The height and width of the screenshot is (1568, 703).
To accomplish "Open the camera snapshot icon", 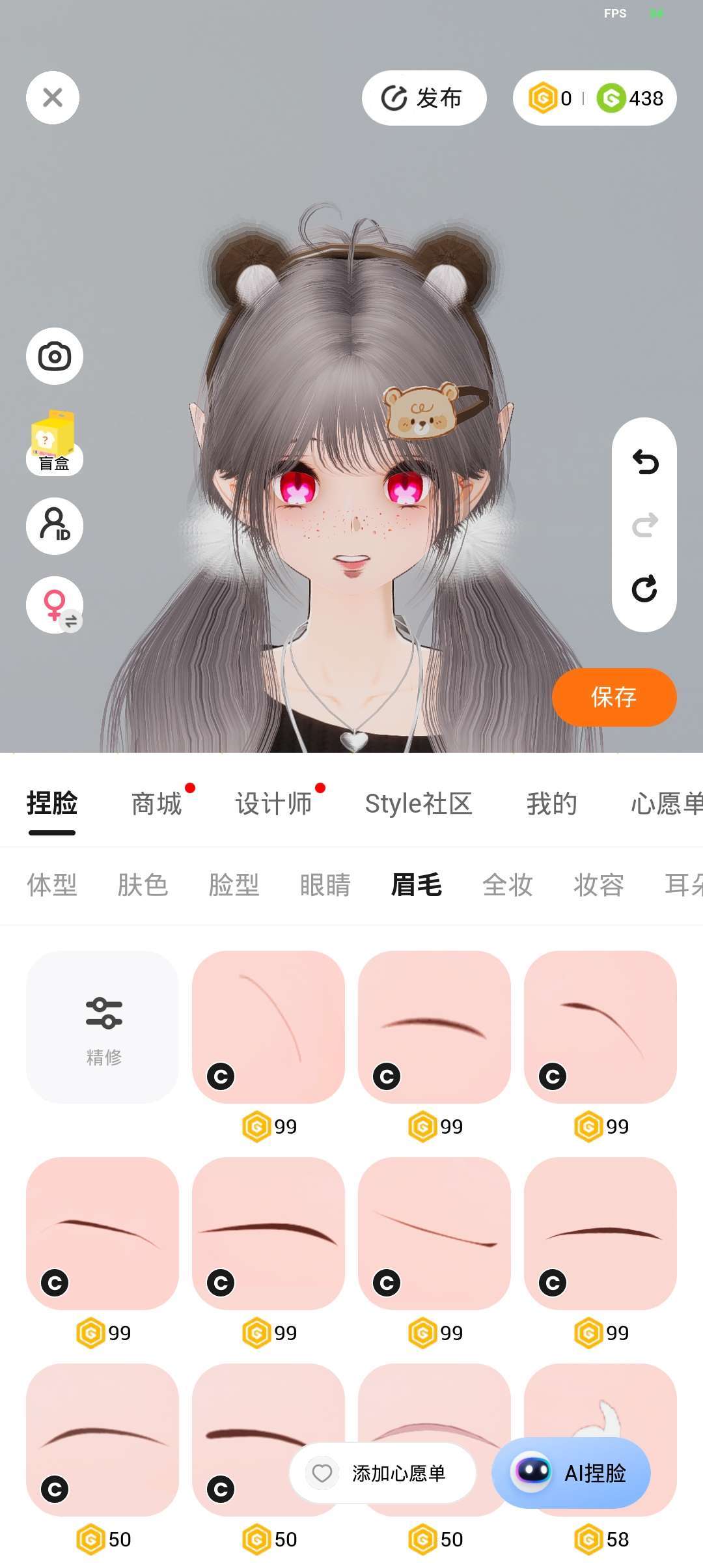I will click(55, 356).
